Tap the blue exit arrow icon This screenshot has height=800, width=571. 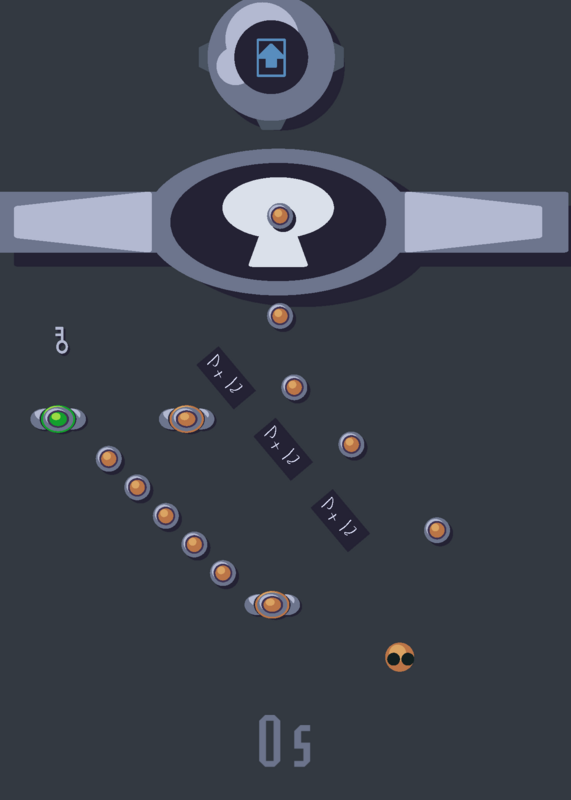271,58
